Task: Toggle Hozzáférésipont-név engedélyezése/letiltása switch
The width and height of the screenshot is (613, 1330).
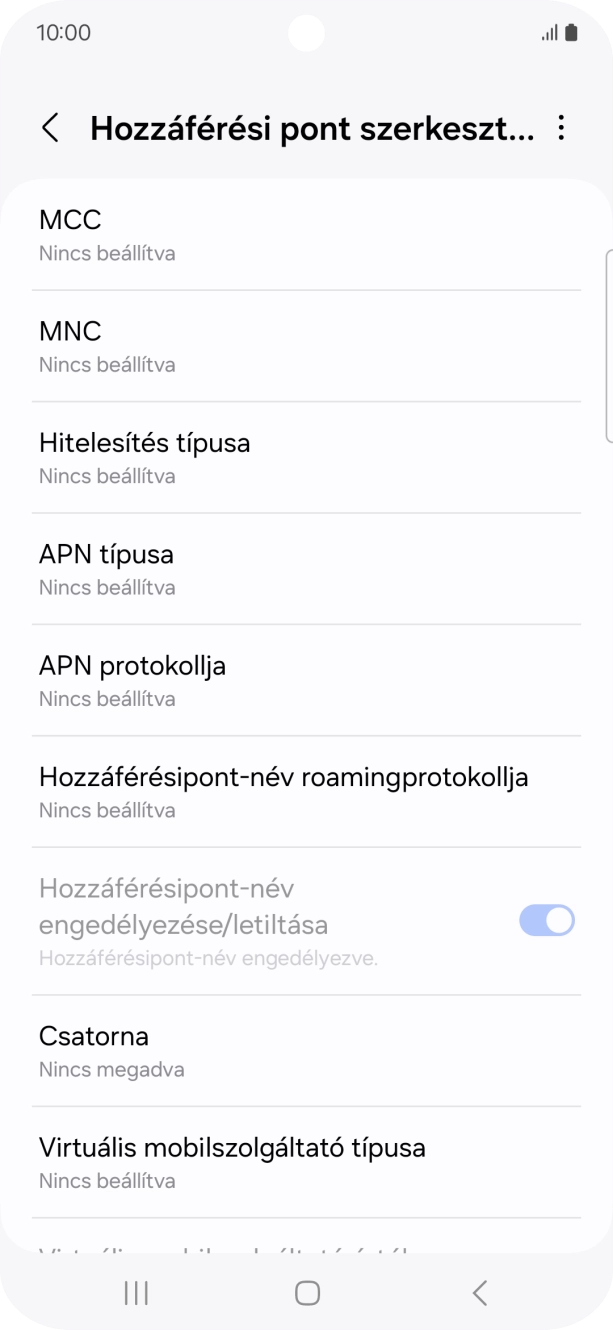Action: (546, 920)
